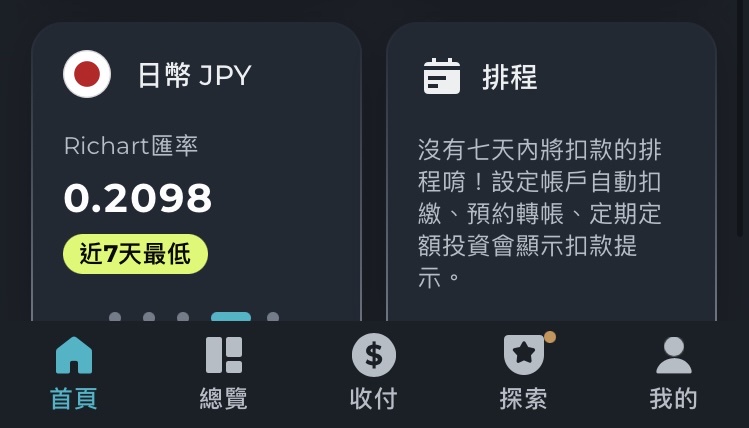
Task: Open the 總覽 overview tab
Action: coord(224,372)
